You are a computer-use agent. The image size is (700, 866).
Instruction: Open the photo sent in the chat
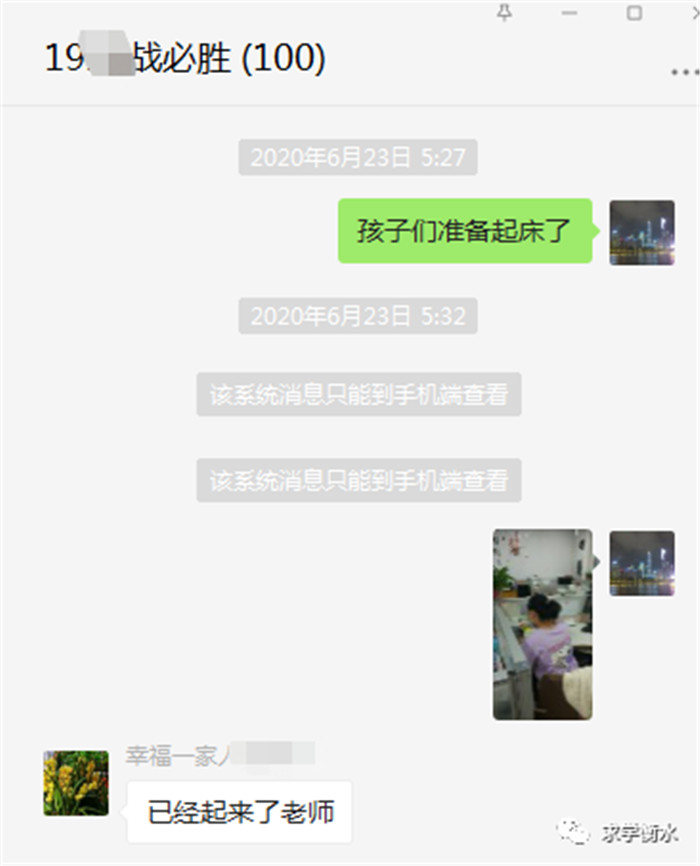tap(542, 624)
